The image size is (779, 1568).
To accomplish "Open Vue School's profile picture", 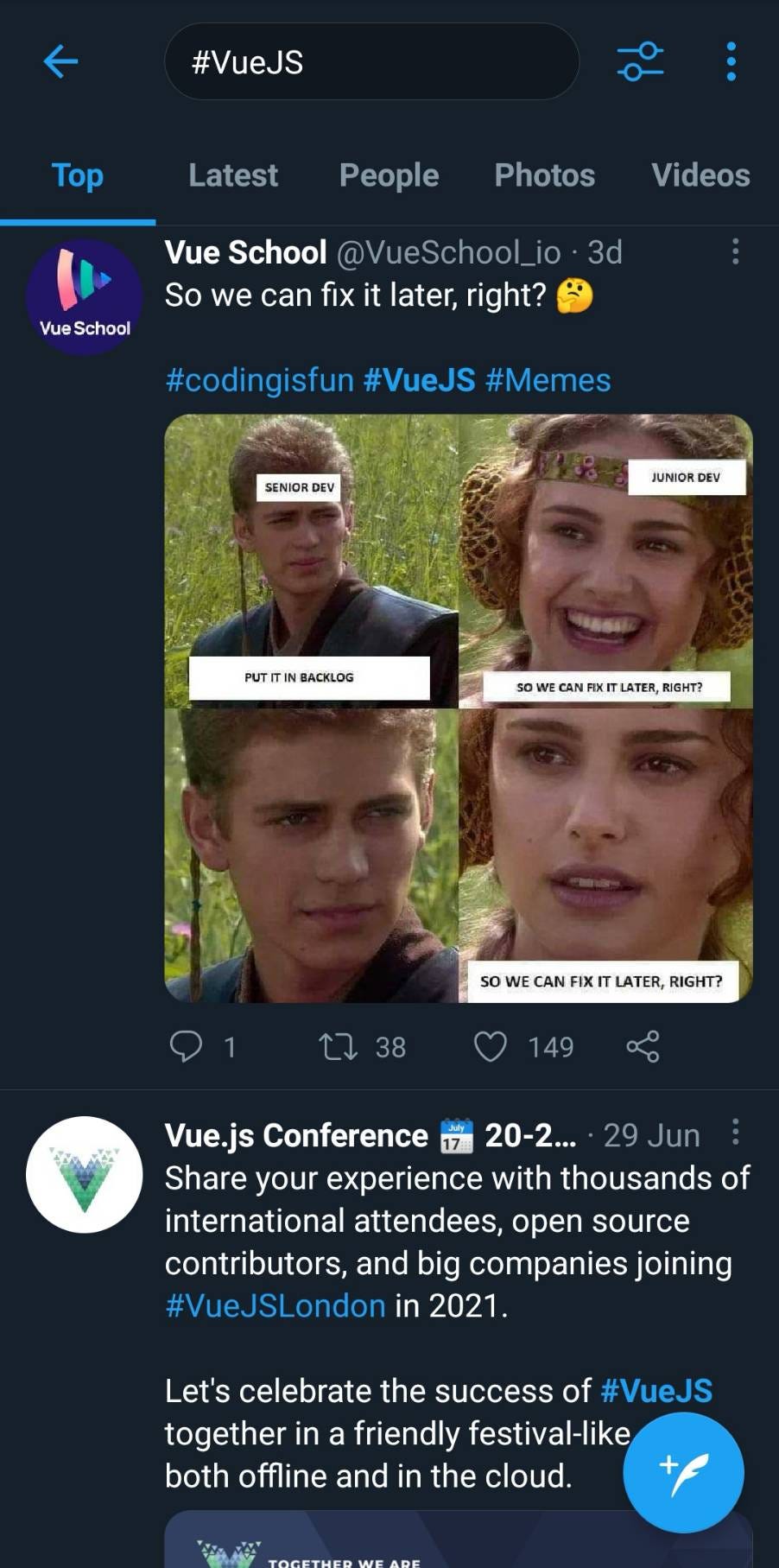I will click(85, 297).
